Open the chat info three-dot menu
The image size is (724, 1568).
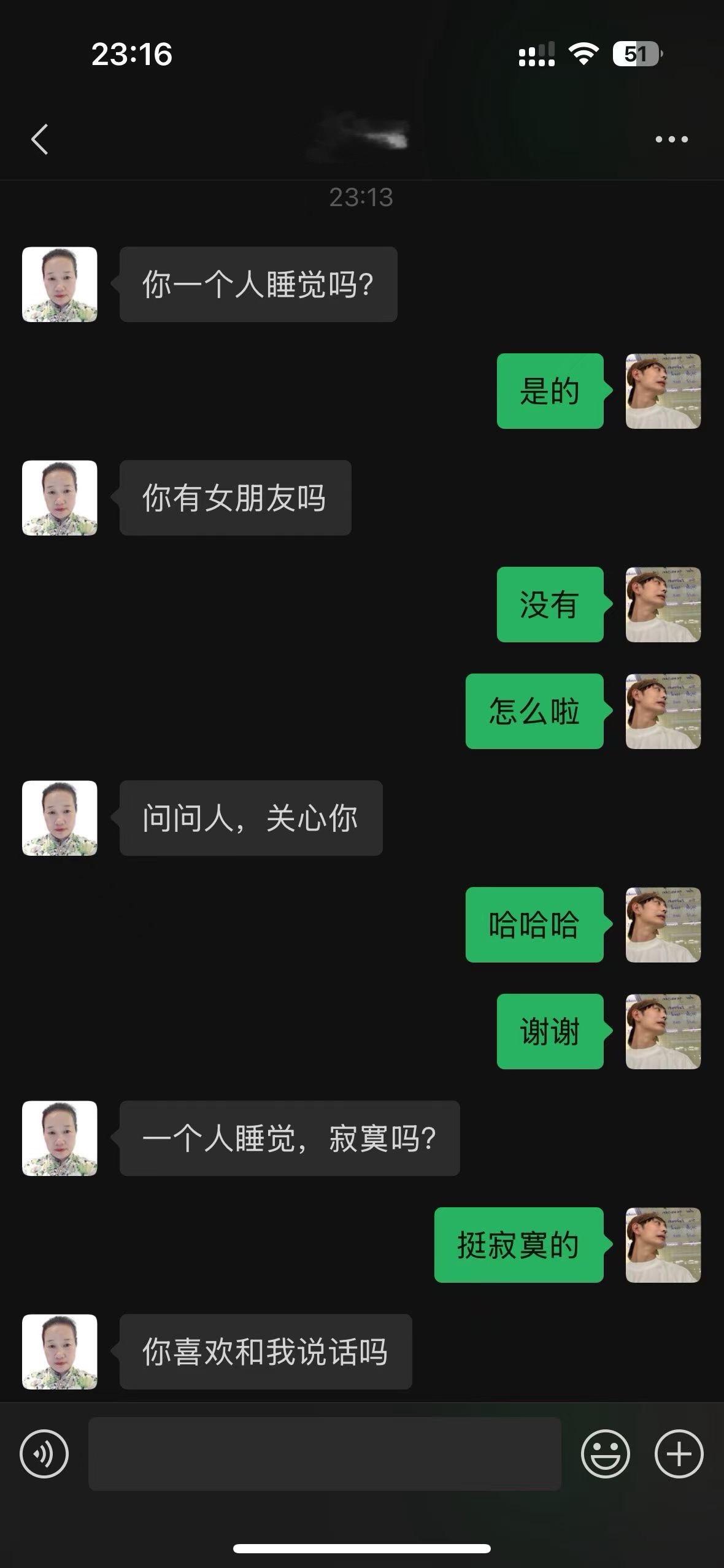pos(671,140)
